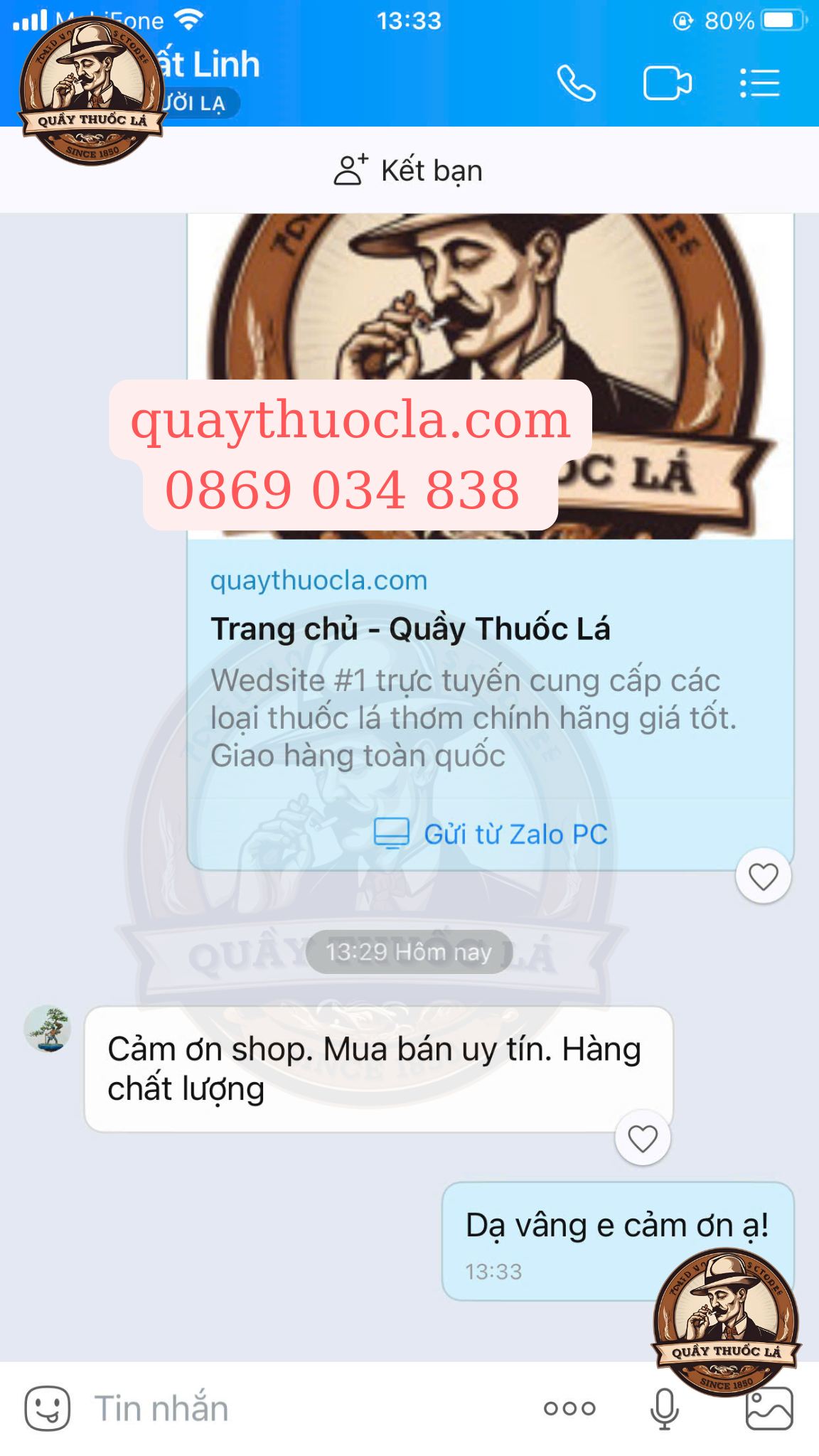This screenshot has height=1456, width=819.
Task: Open the sender's avatar profile
Action: (x=48, y=1029)
